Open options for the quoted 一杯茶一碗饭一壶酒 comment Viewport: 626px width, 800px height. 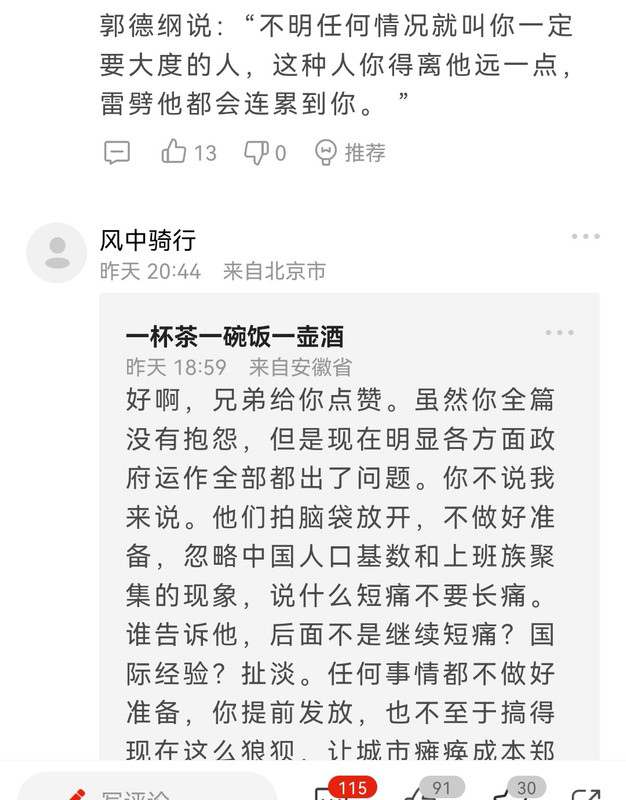point(559,333)
